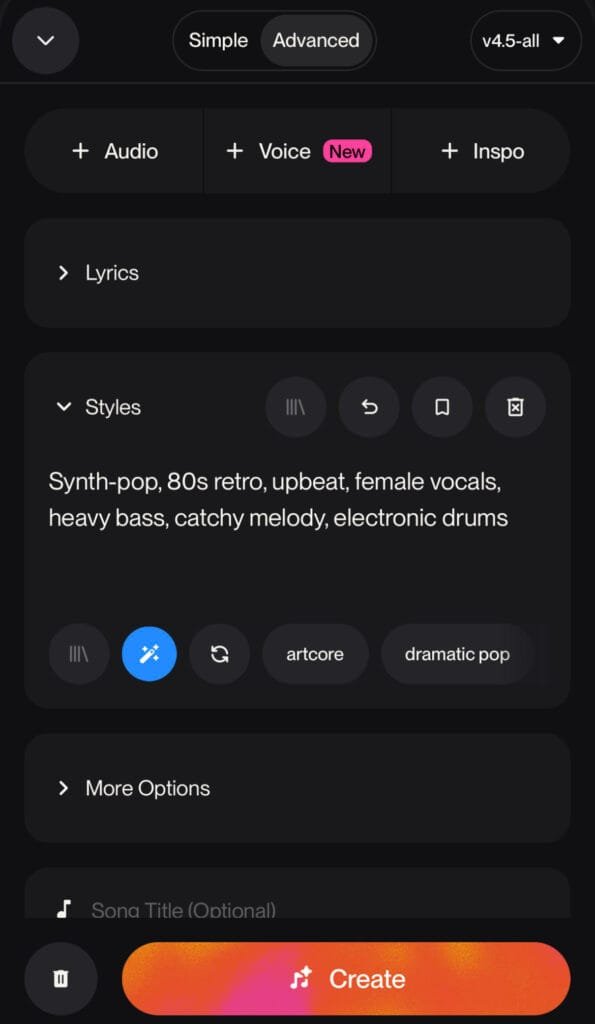
Task: Add the dramatic pop style chip
Action: pos(457,654)
